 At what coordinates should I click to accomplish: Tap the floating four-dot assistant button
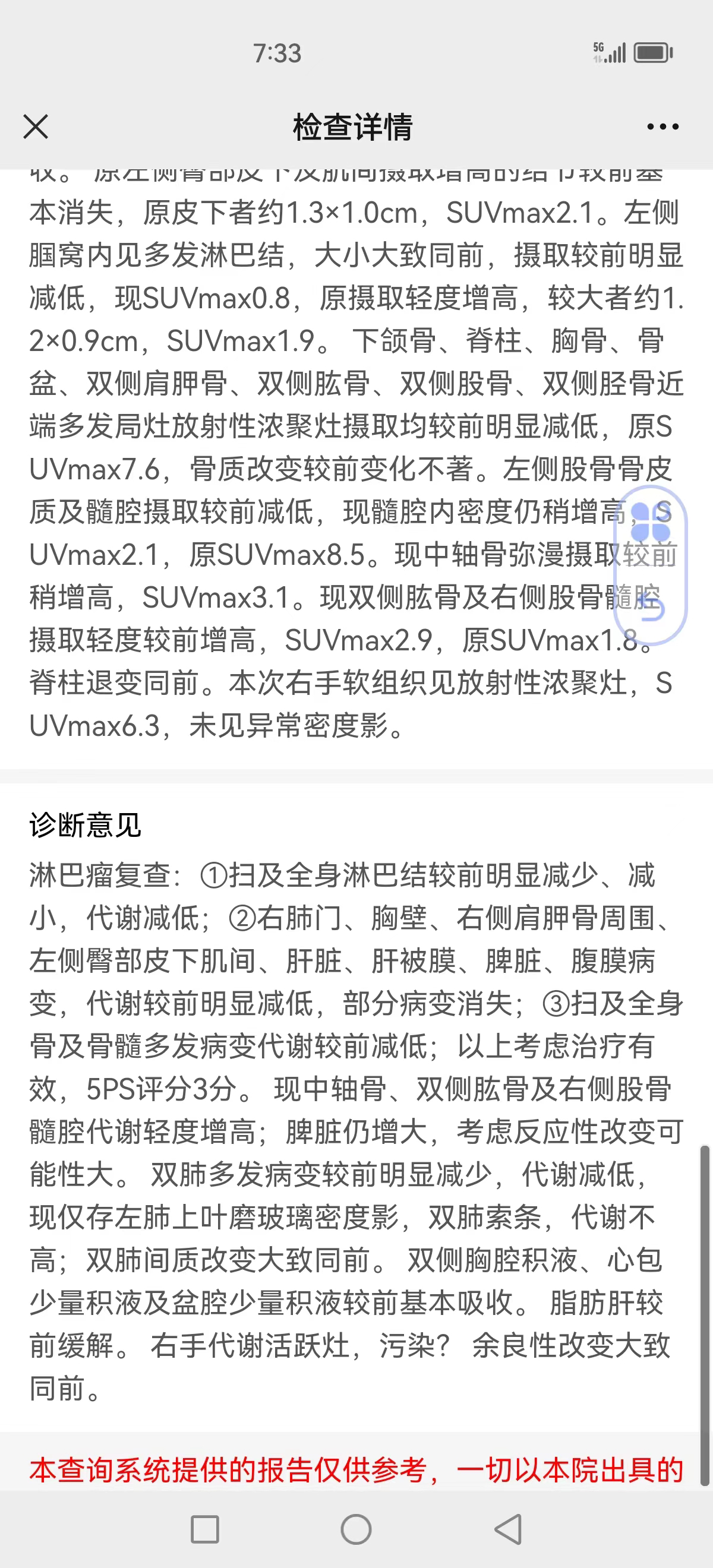coord(650,522)
